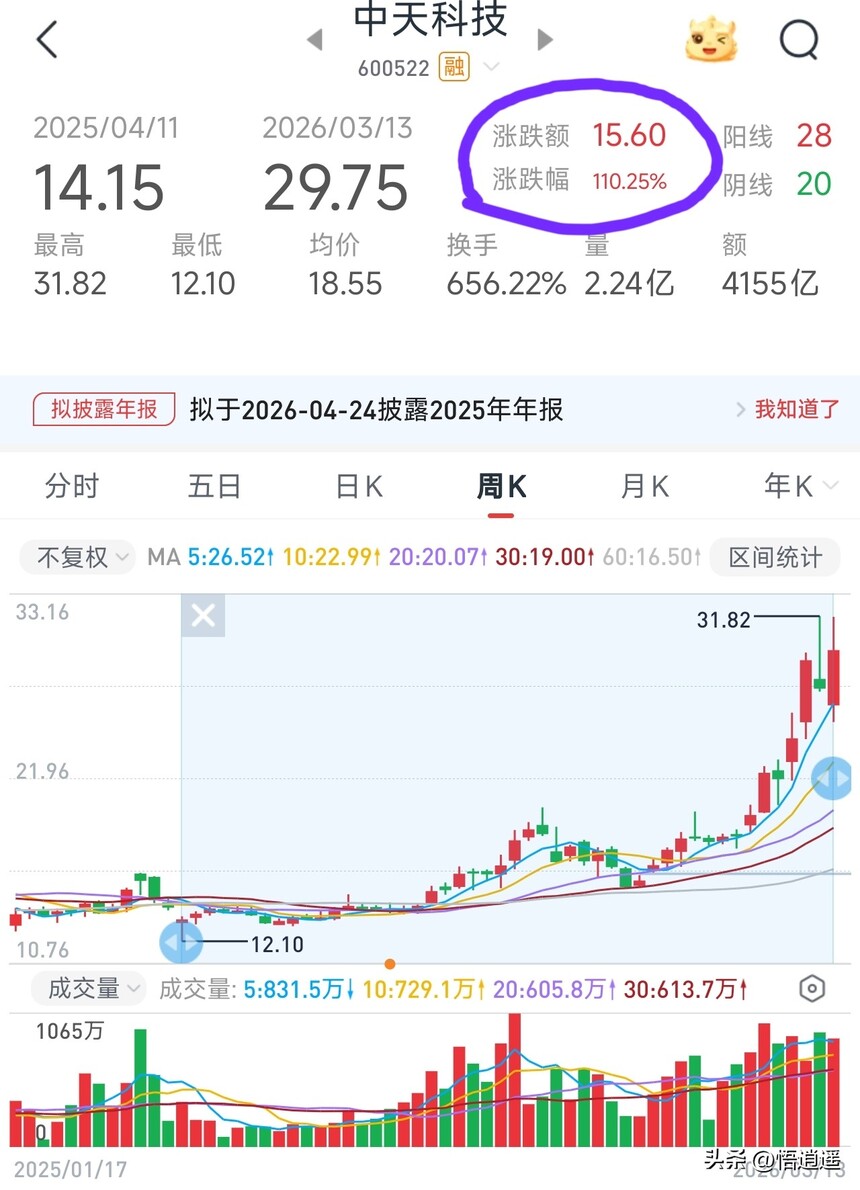Switch to the 五日 chart tab
Image resolution: width=860 pixels, height=1190 pixels.
215,487
